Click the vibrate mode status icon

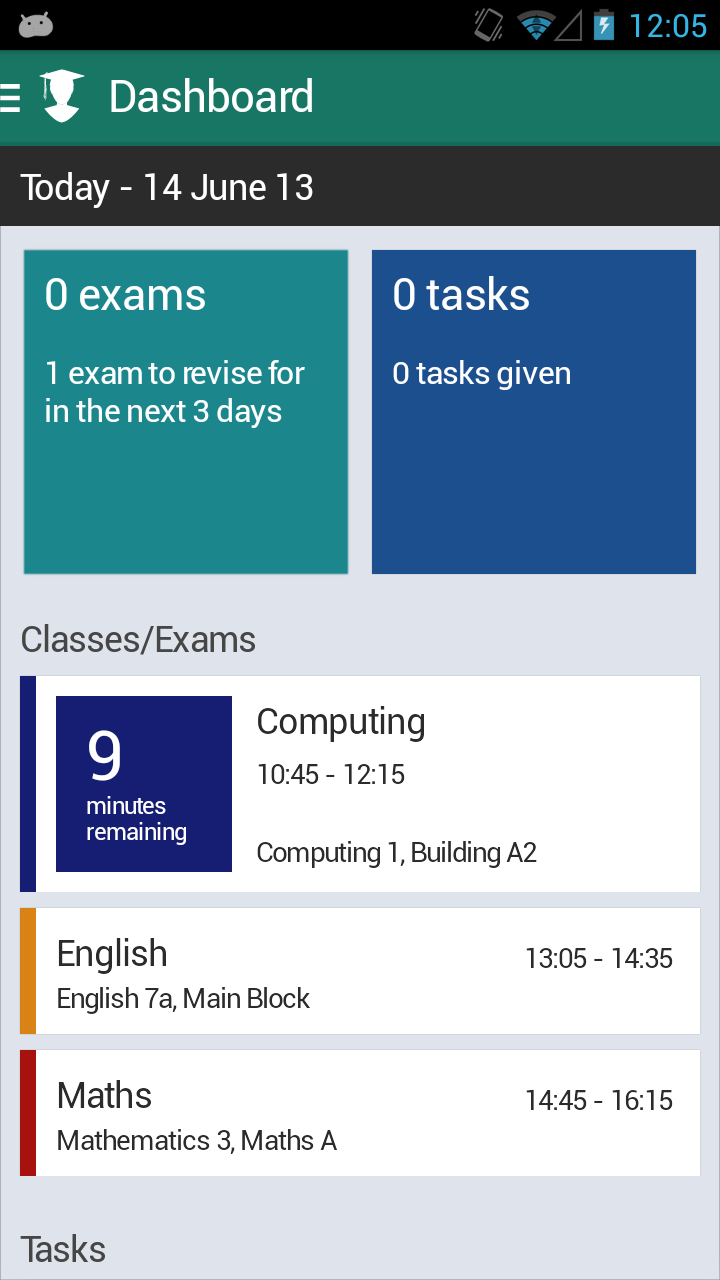click(x=487, y=25)
